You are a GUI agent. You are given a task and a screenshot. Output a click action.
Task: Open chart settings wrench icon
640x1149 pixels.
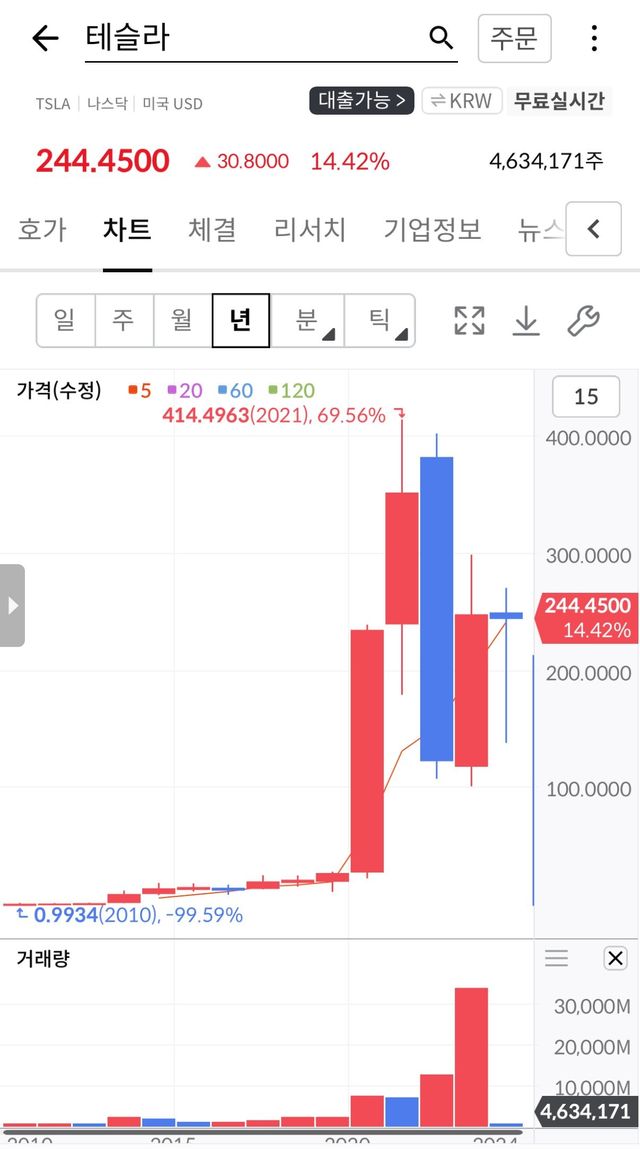583,320
